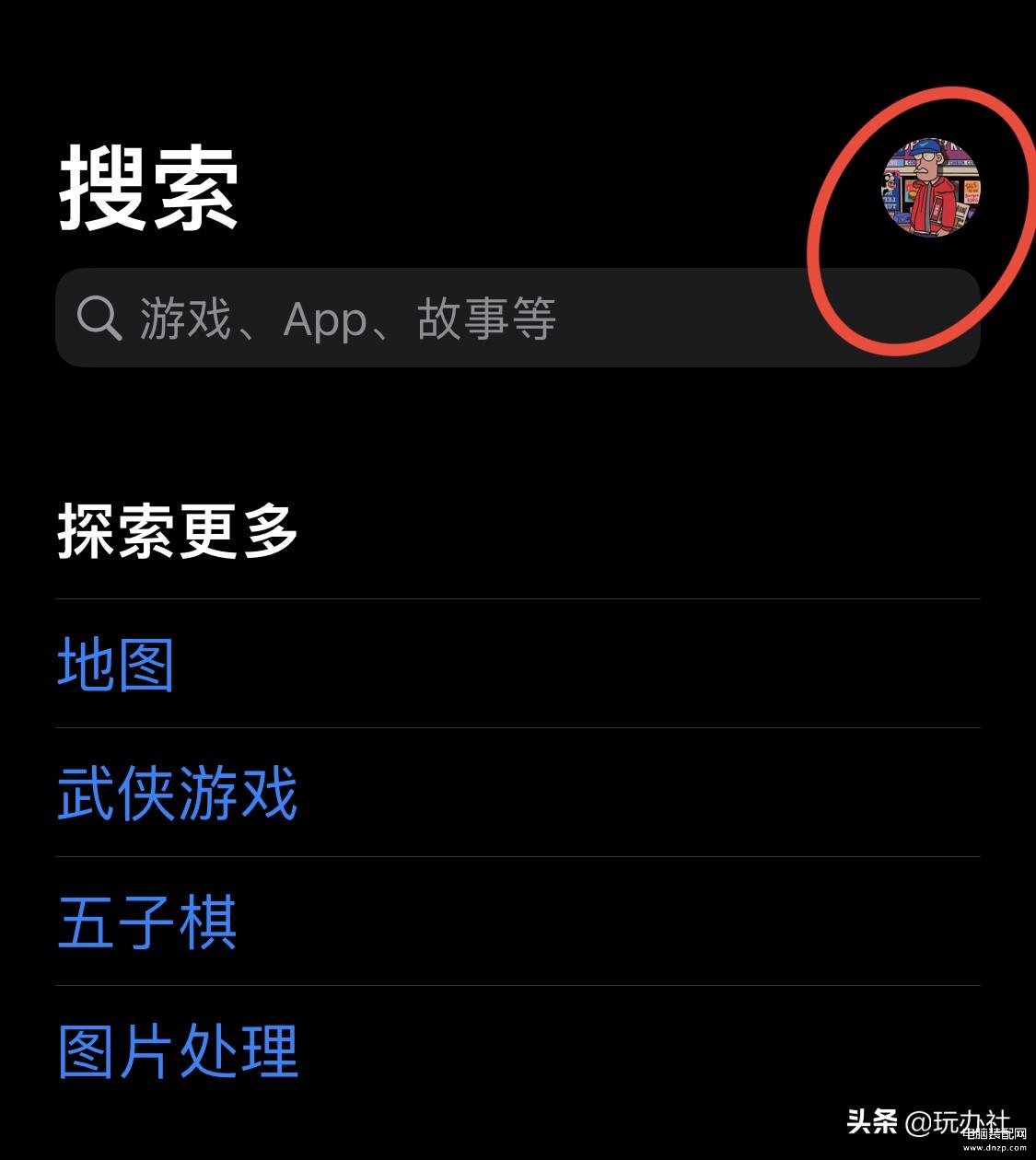Open suggested search 武侠游戏
Image resolution: width=1036 pixels, height=1160 pixels.
pyautogui.click(x=178, y=794)
